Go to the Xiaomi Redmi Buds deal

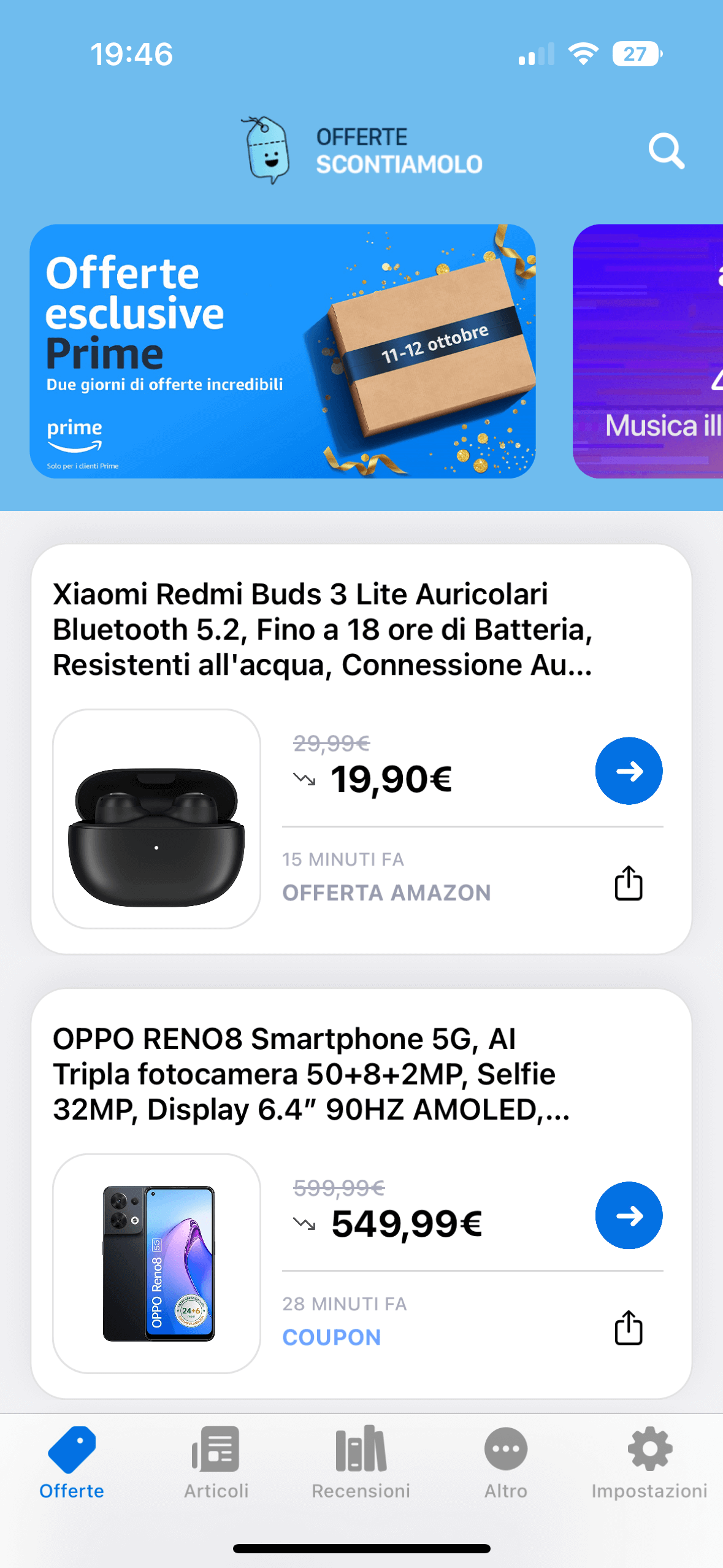click(629, 771)
